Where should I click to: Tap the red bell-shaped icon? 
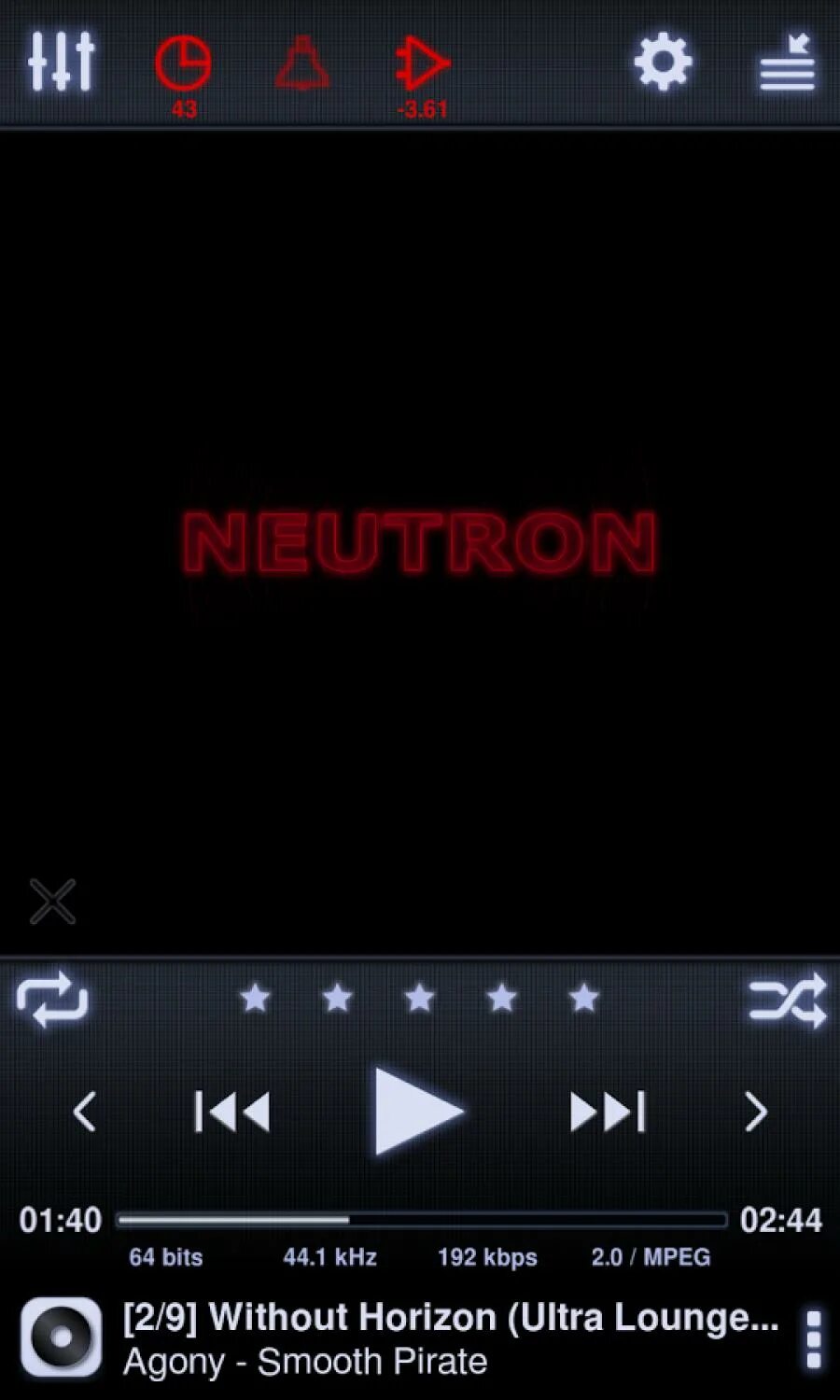tap(302, 63)
